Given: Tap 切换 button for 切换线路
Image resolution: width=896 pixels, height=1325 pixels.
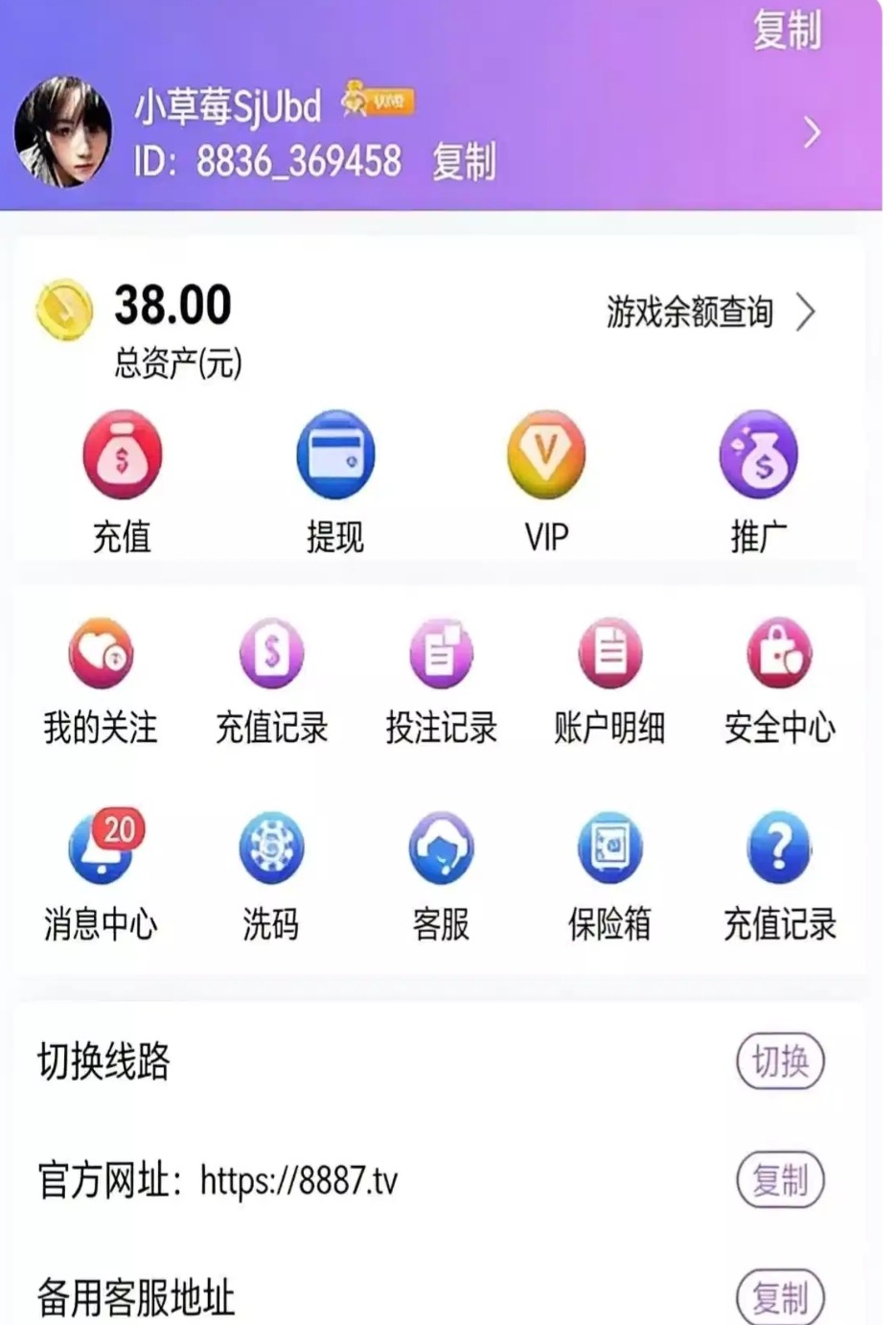Looking at the screenshot, I should [780, 1061].
